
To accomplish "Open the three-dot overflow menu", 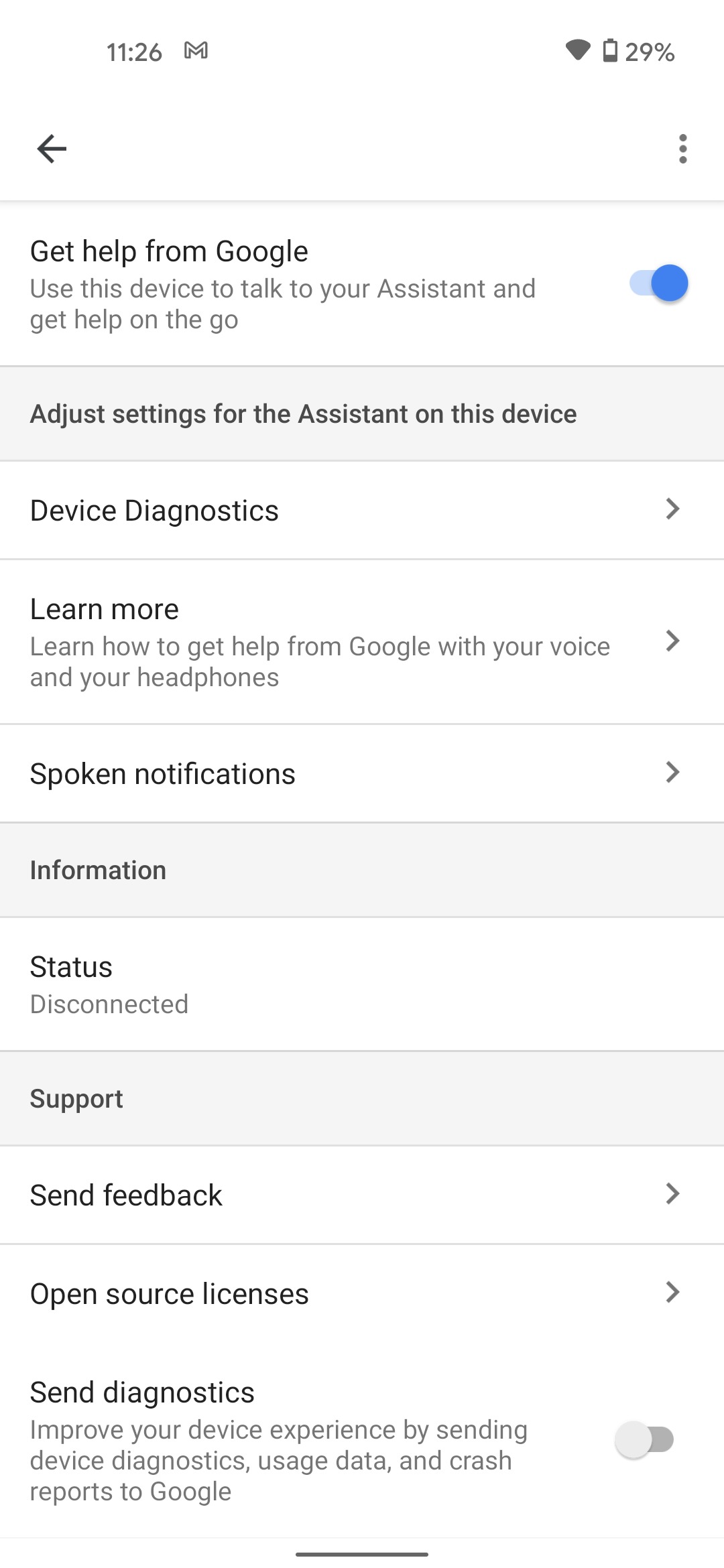I will click(x=682, y=149).
